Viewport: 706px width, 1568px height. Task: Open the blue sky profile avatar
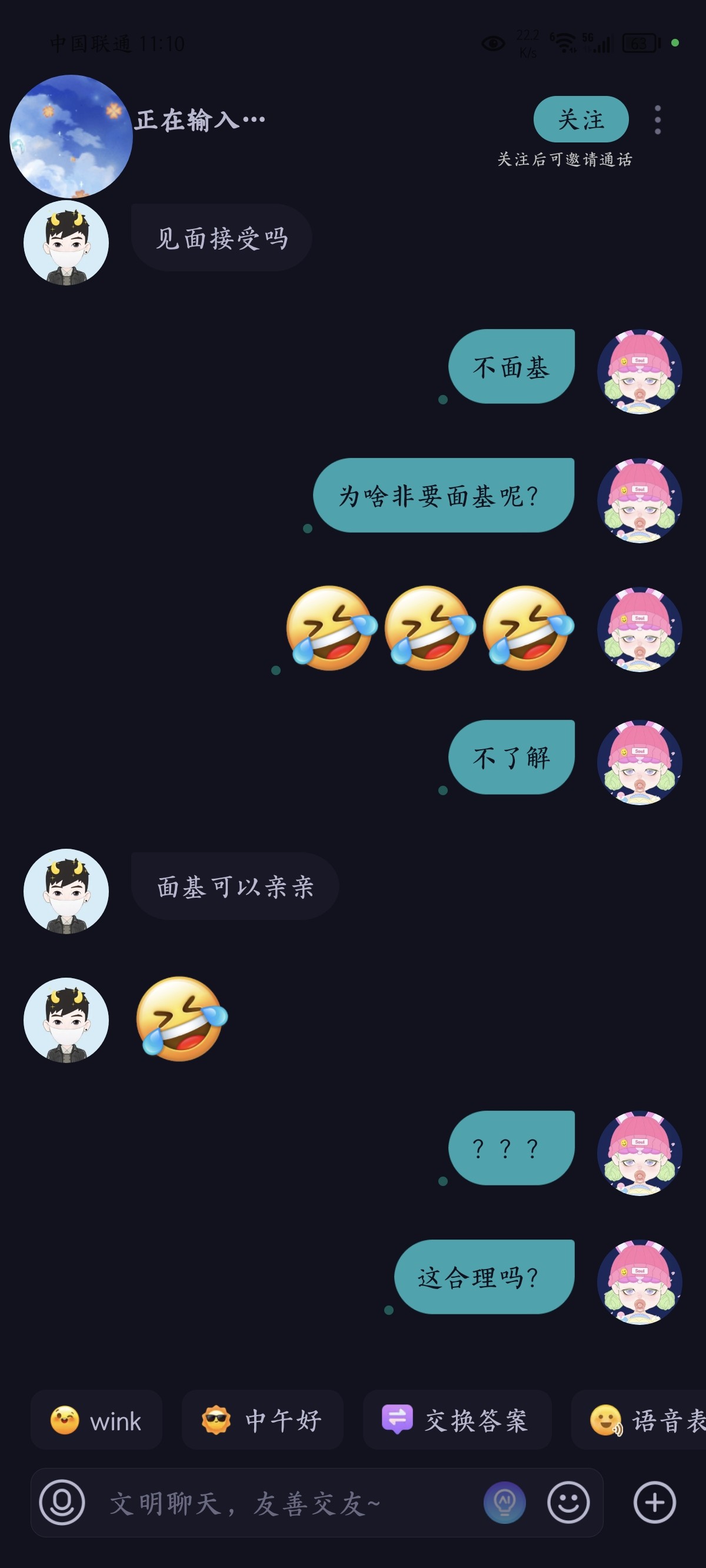[71, 137]
